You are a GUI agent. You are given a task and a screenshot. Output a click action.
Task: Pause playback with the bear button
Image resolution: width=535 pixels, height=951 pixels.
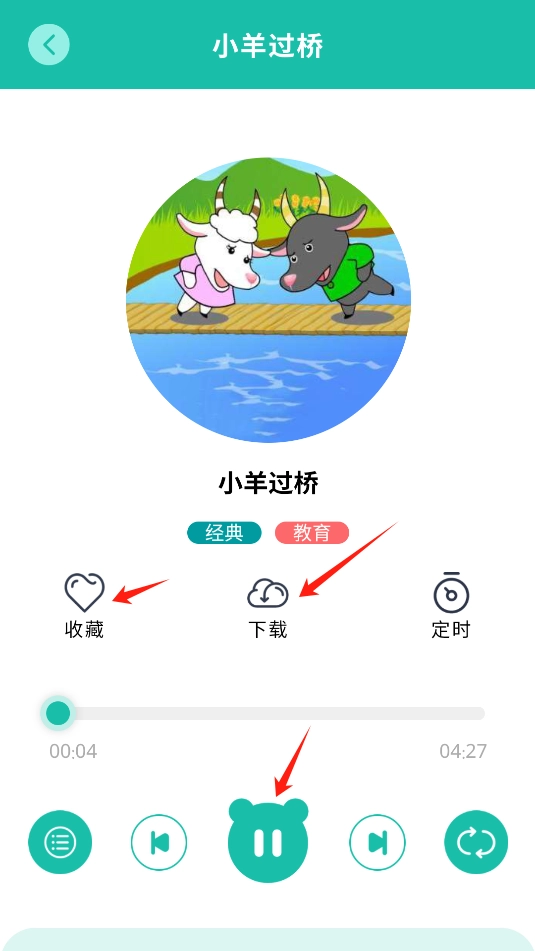click(268, 840)
